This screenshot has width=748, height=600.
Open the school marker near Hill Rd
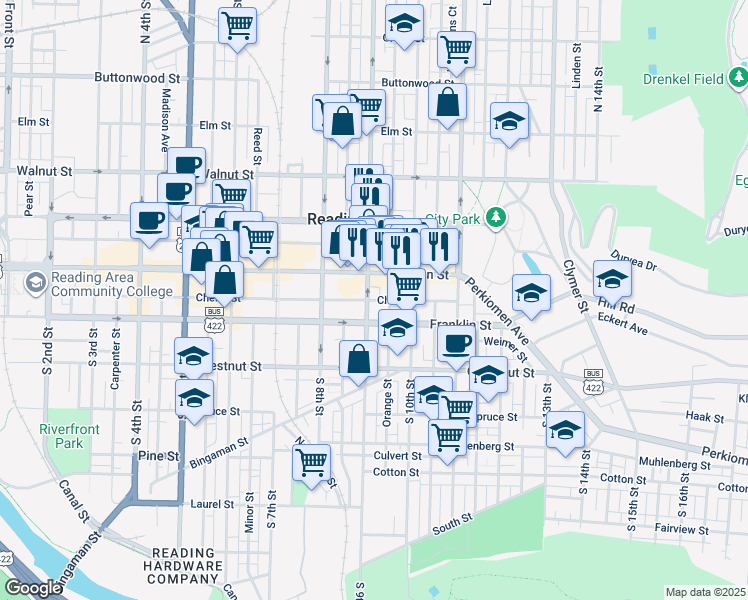613,280
